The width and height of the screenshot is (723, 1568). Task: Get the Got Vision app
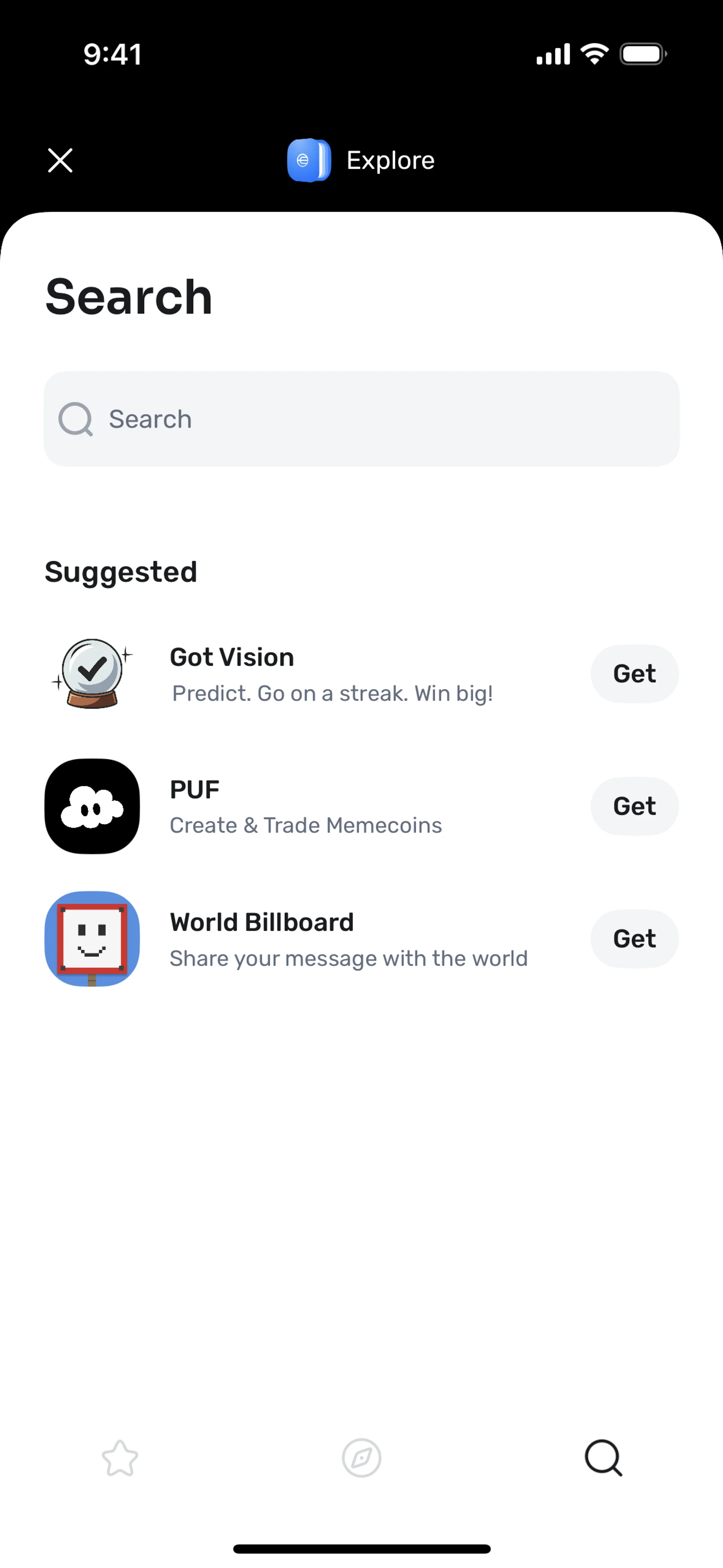coord(634,674)
